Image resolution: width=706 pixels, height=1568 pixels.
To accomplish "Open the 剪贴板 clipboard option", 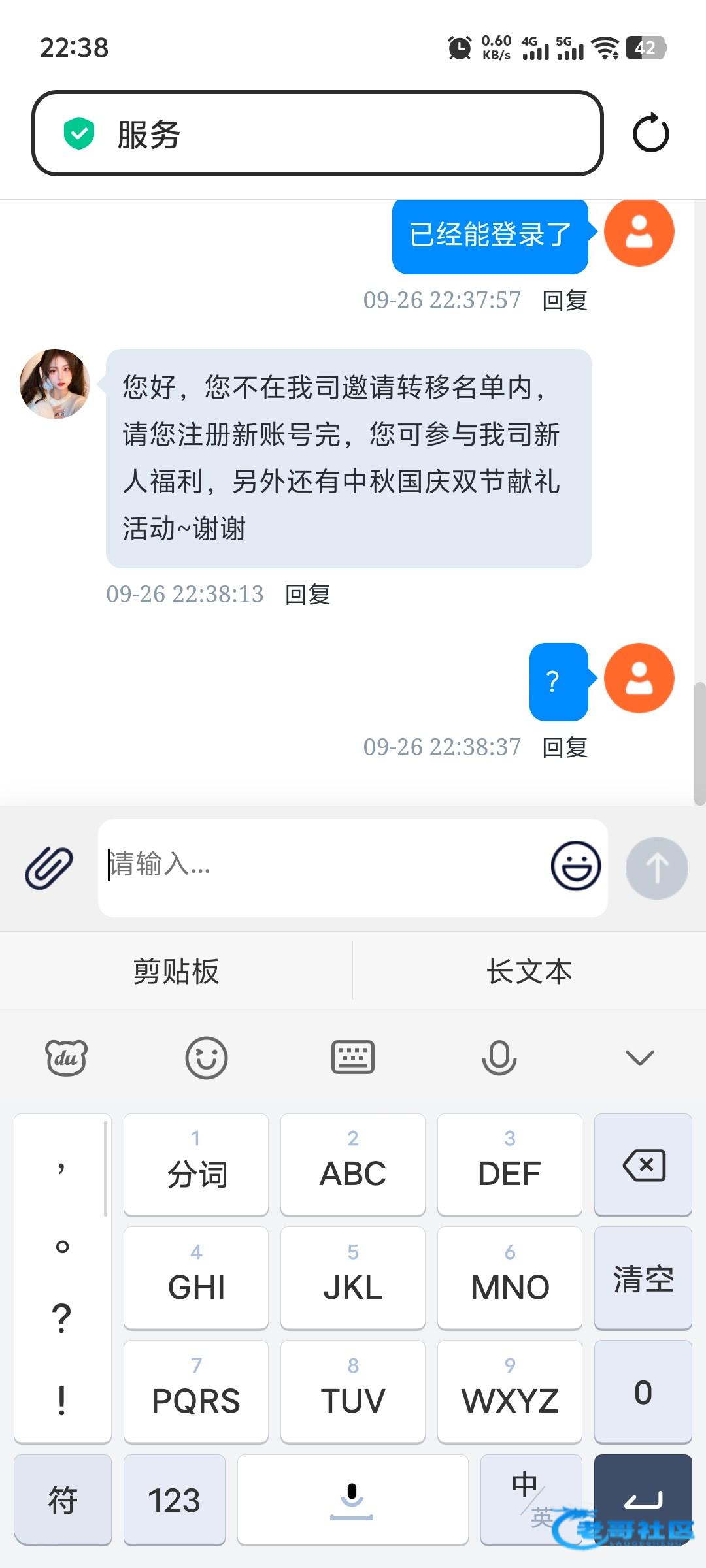I will (x=176, y=972).
